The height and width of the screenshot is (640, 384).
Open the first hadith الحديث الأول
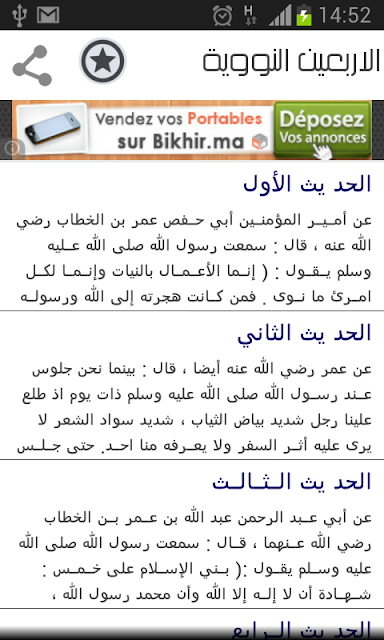click(x=192, y=237)
